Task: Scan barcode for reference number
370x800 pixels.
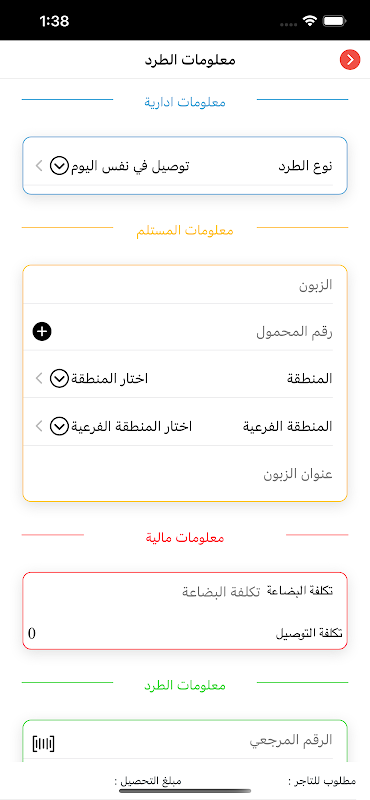Action: tap(43, 744)
